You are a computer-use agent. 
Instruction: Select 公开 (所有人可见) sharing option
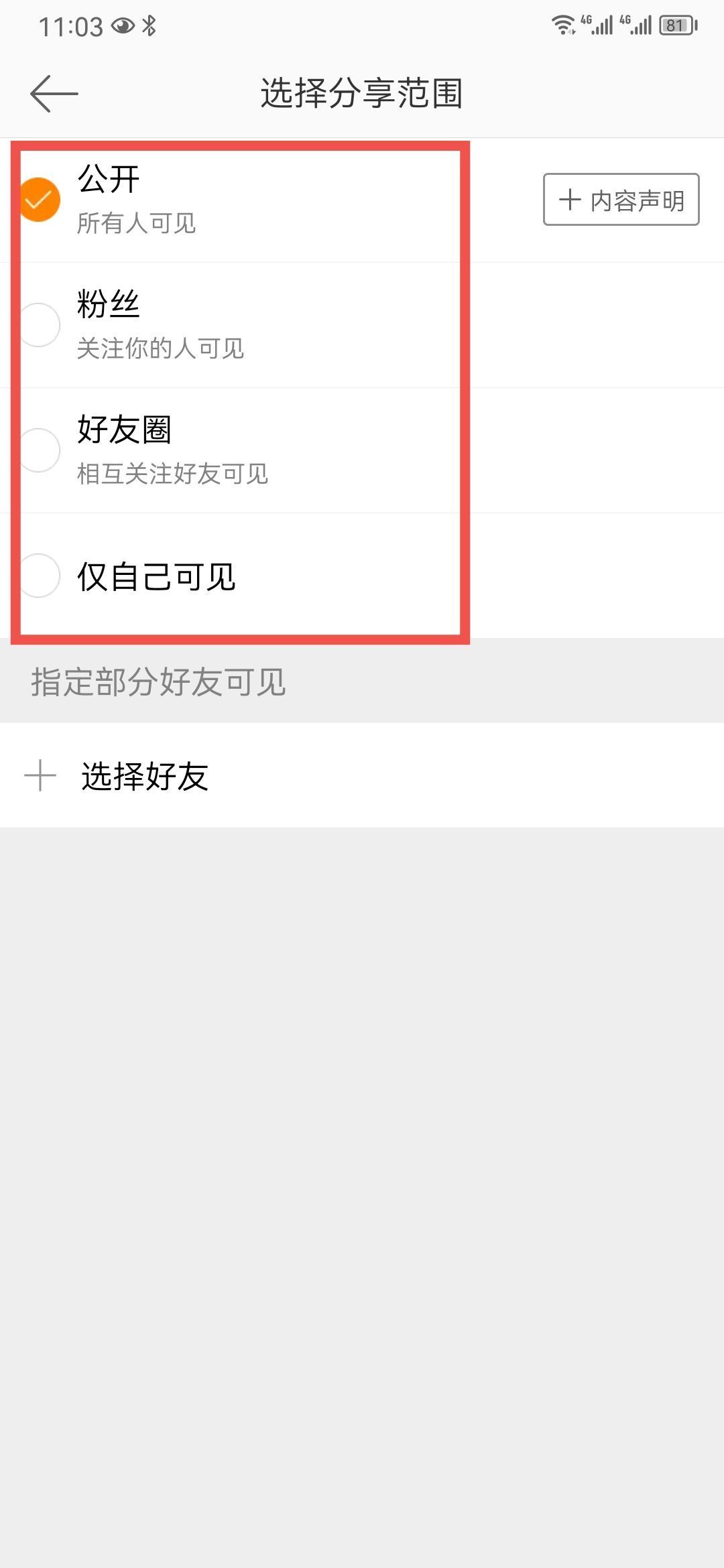click(362, 200)
